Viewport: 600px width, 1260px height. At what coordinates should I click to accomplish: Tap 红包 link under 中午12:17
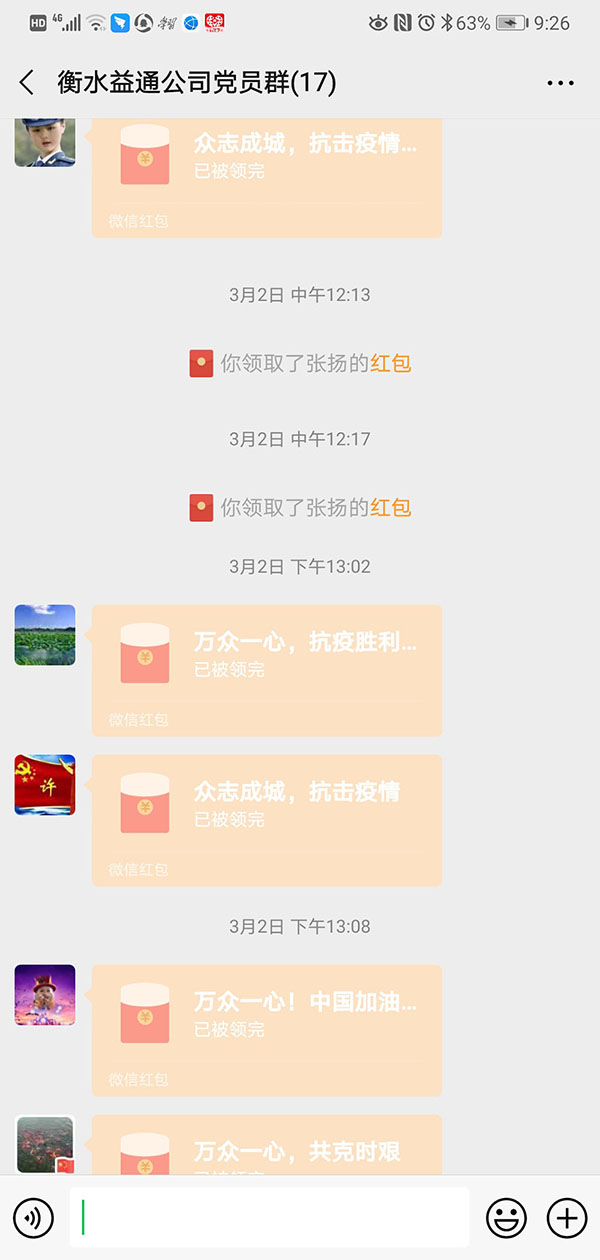[391, 508]
